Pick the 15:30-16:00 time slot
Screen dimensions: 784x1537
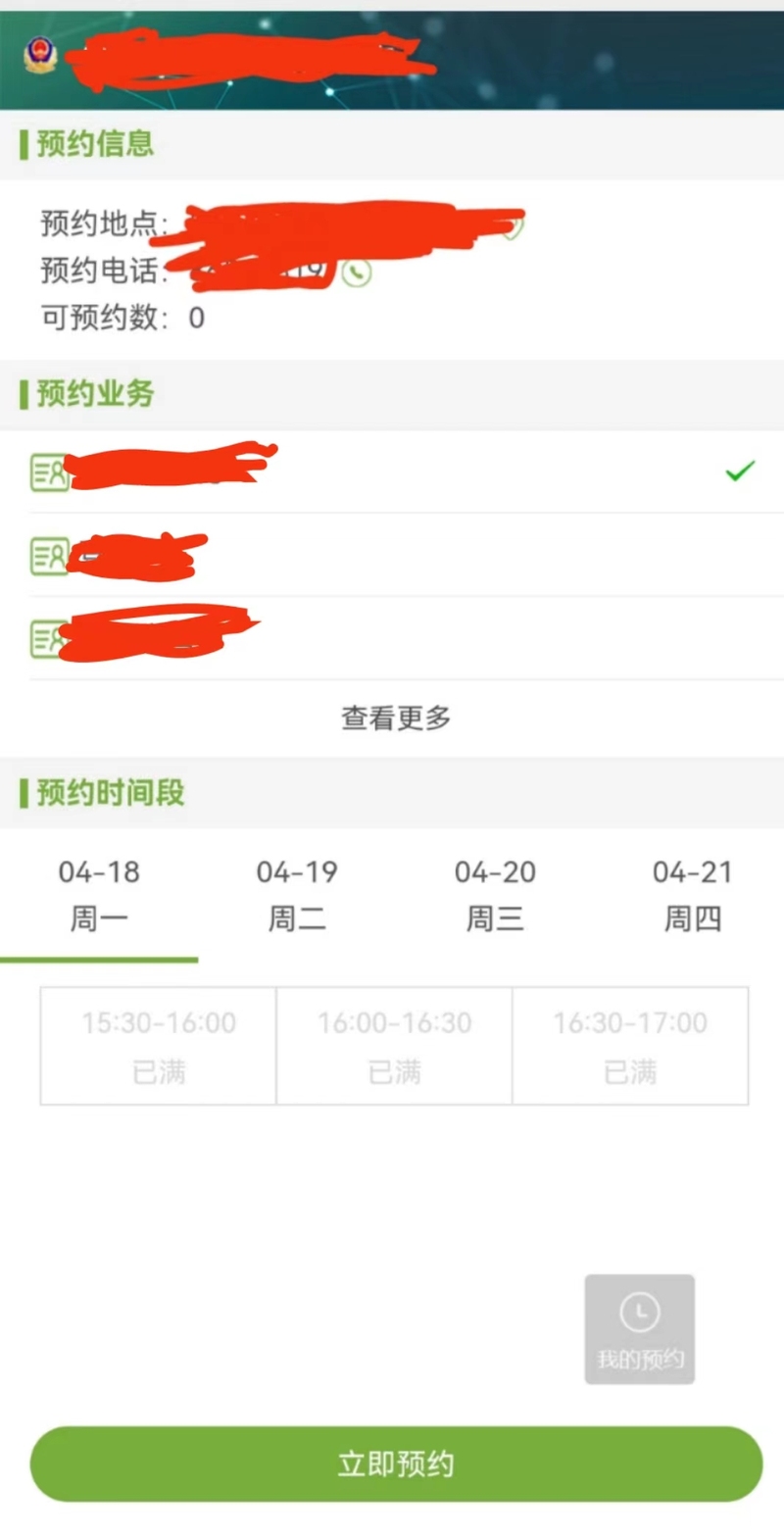point(159,1046)
